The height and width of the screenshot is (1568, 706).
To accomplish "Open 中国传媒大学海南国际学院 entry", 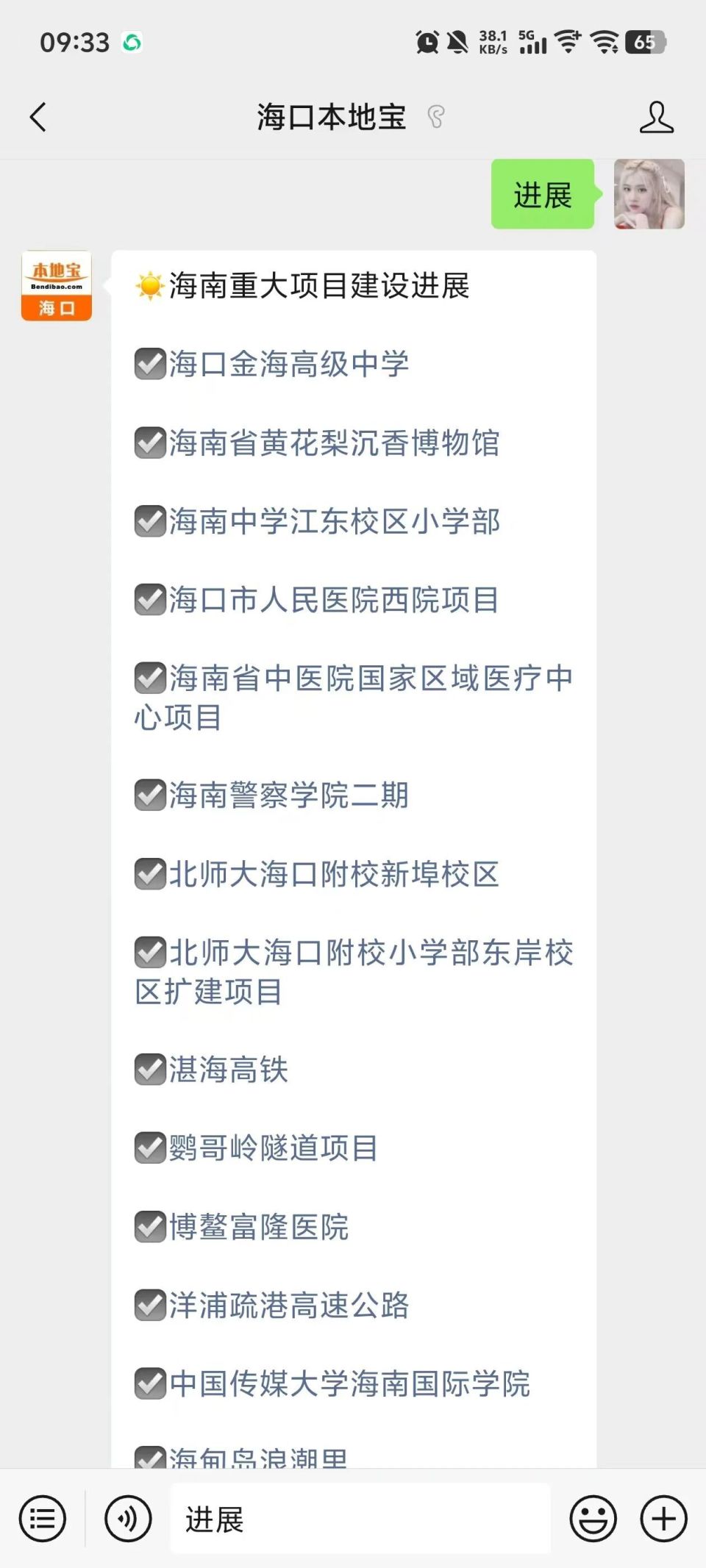I will (x=349, y=1383).
